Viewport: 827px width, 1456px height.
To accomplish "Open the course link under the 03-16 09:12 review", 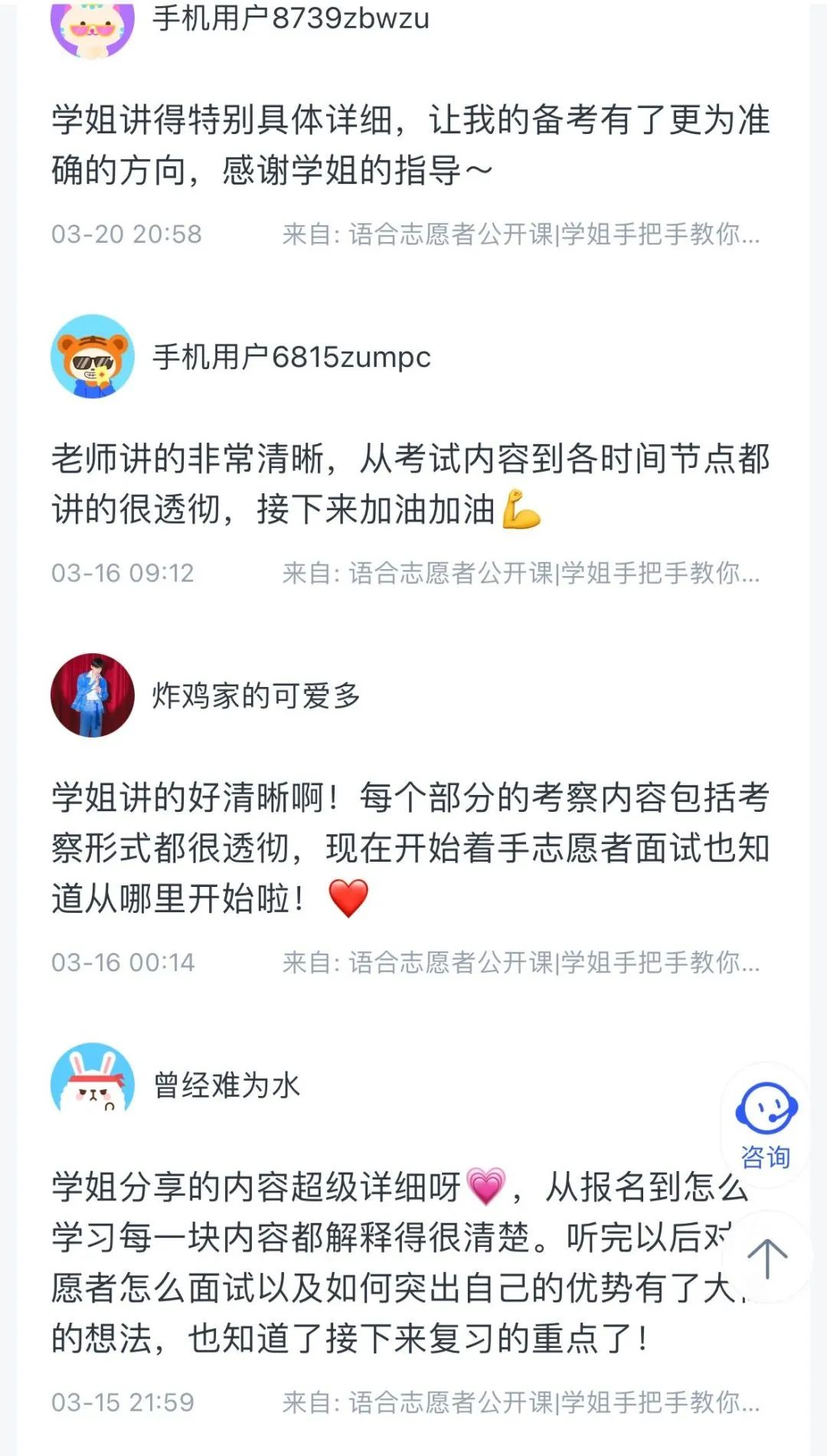I will pos(521,573).
